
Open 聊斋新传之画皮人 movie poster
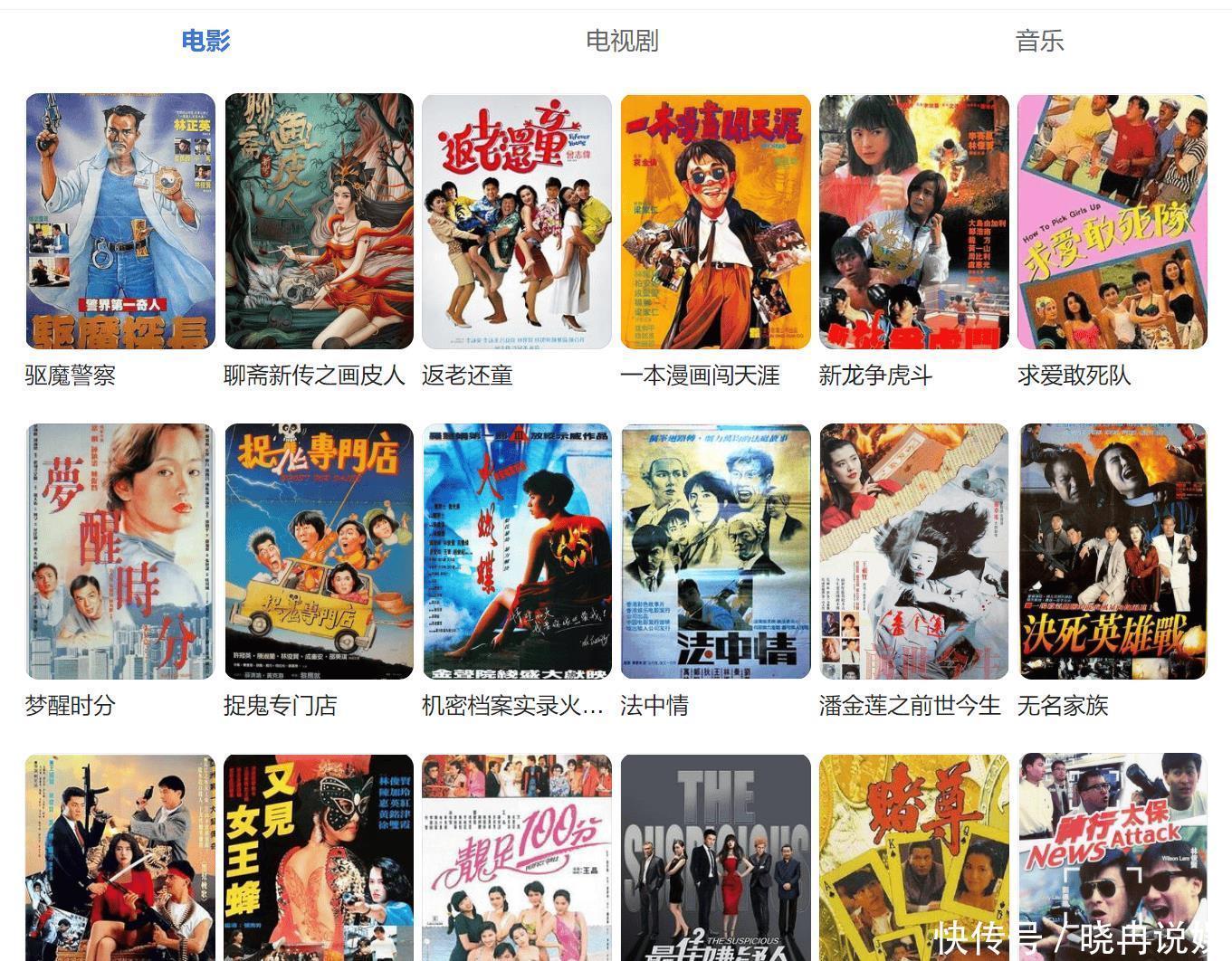point(319,222)
